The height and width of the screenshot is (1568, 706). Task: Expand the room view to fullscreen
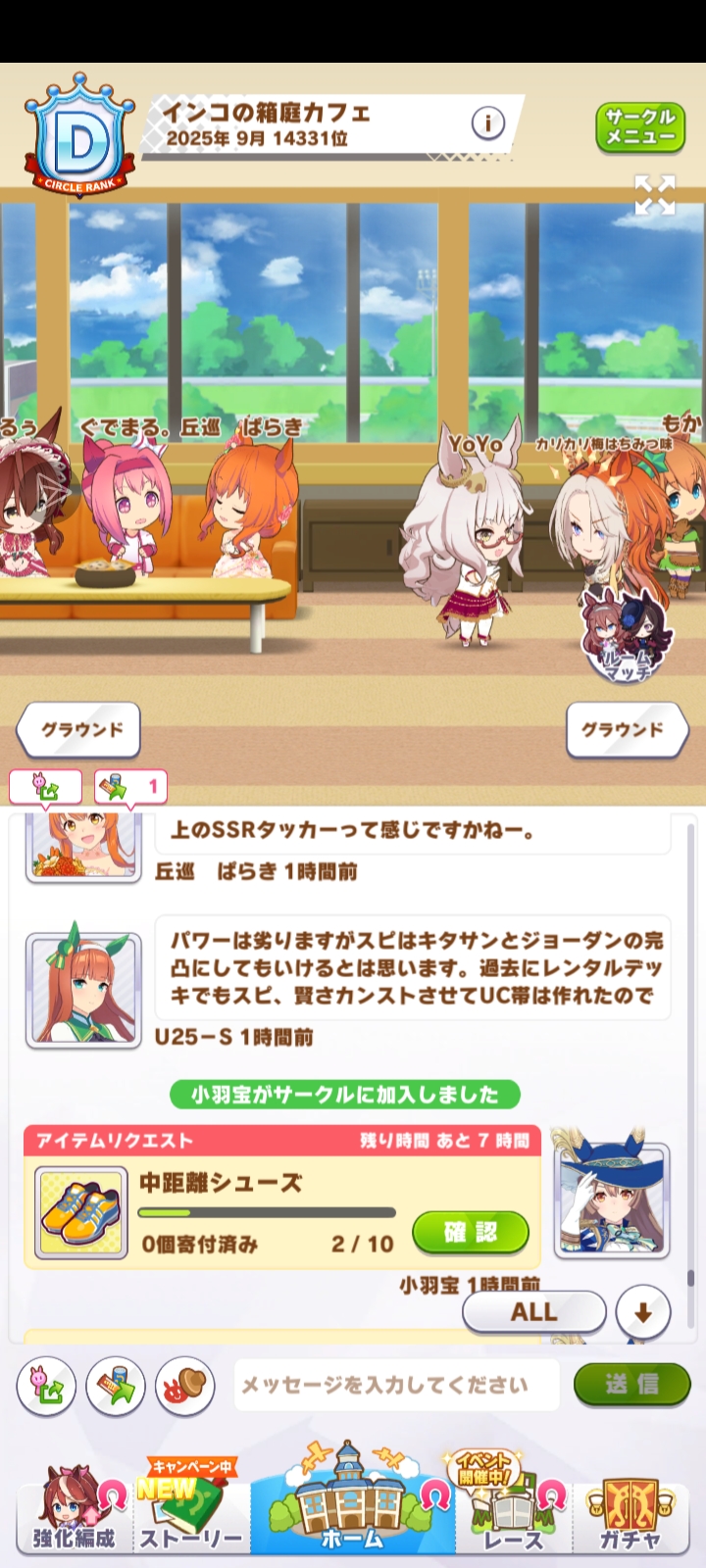point(654,195)
